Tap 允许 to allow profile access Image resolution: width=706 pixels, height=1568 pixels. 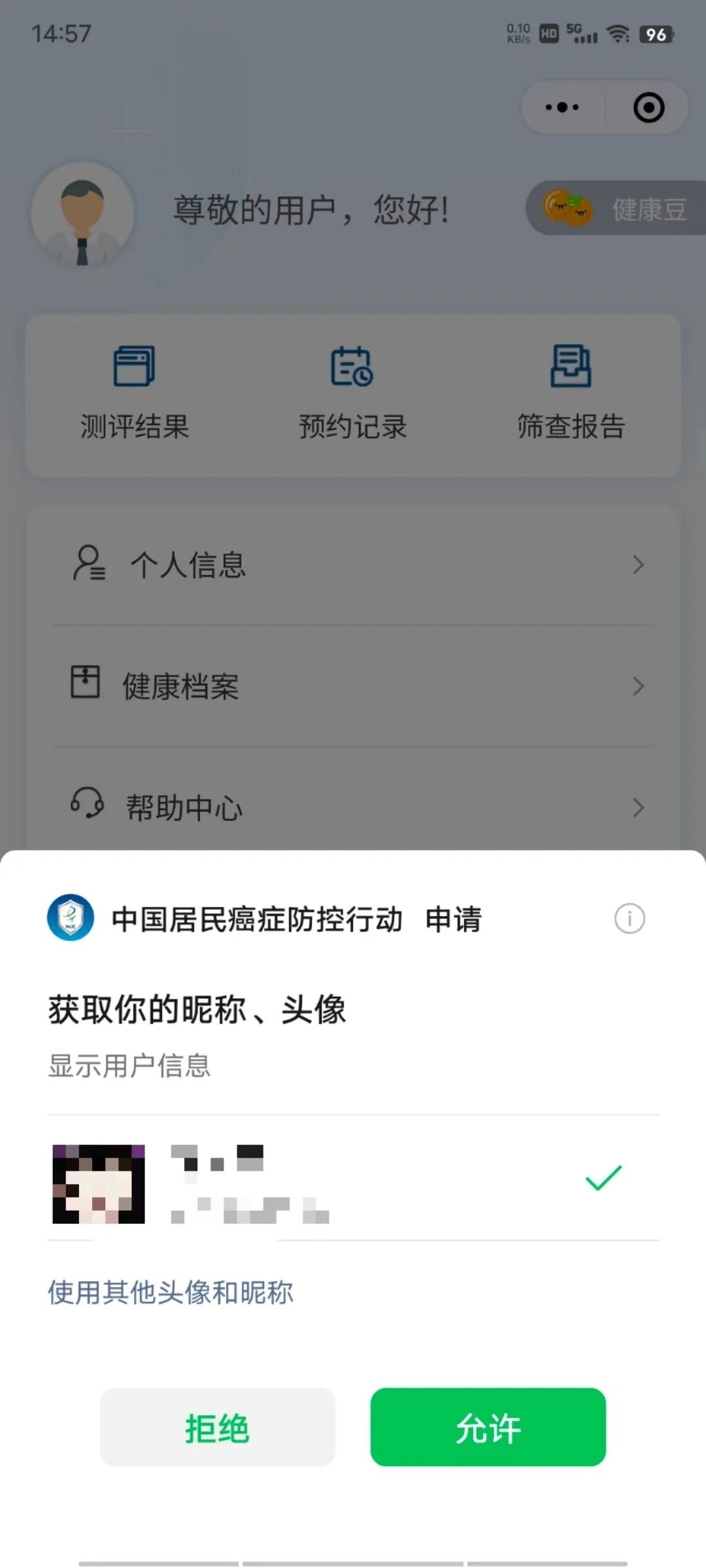click(488, 1427)
